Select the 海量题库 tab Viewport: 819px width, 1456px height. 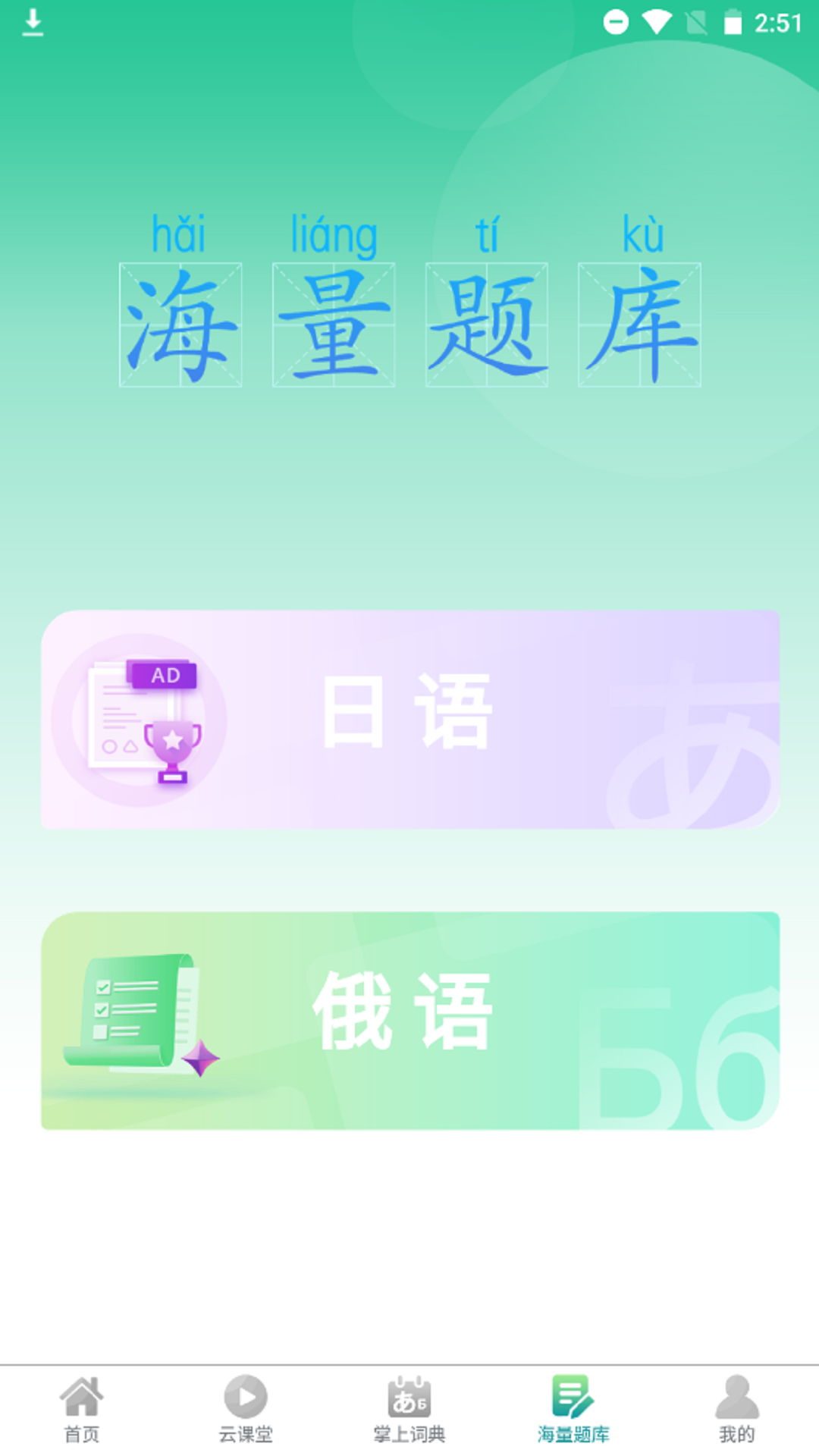[573, 1409]
